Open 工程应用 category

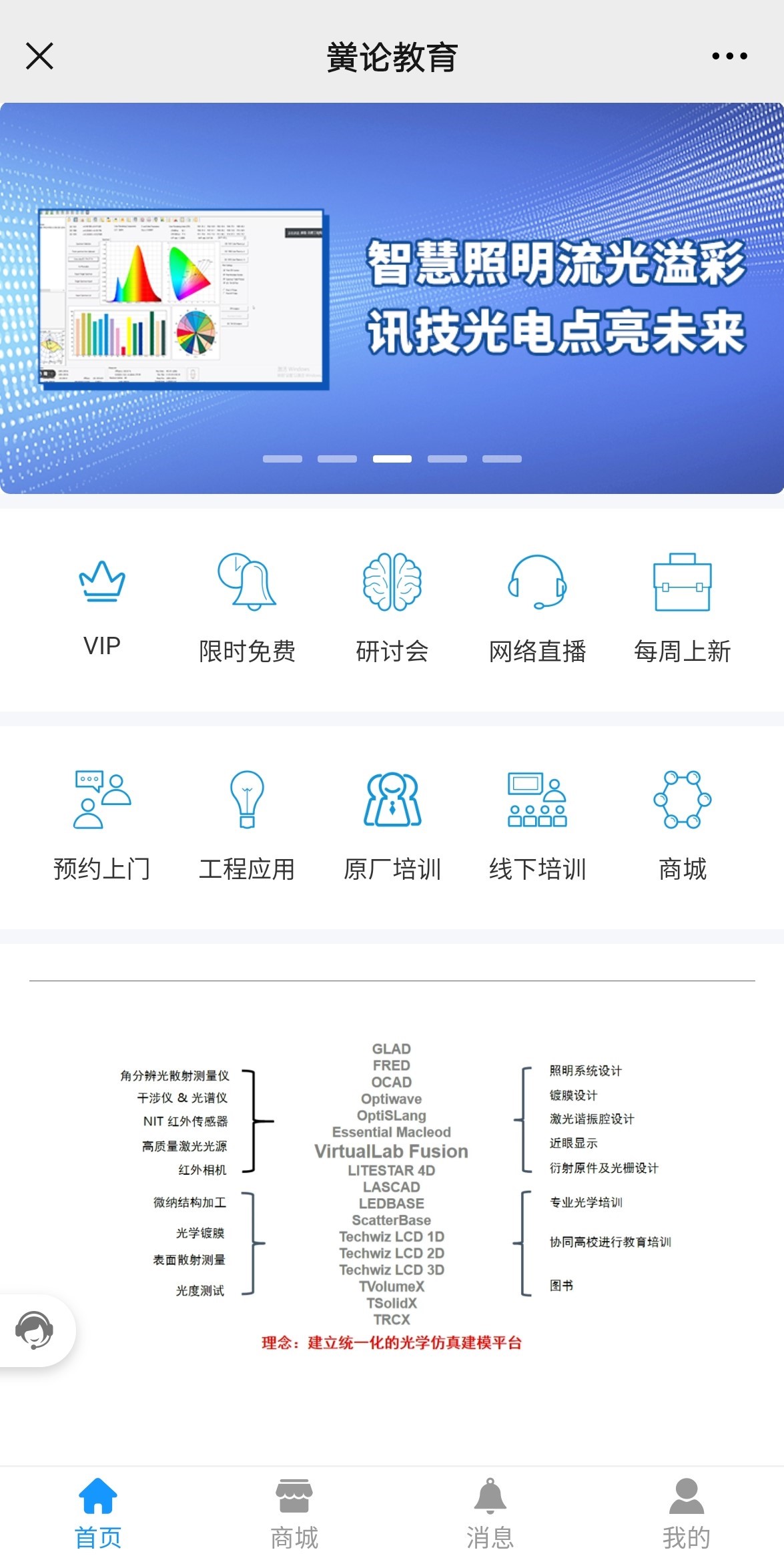click(247, 825)
